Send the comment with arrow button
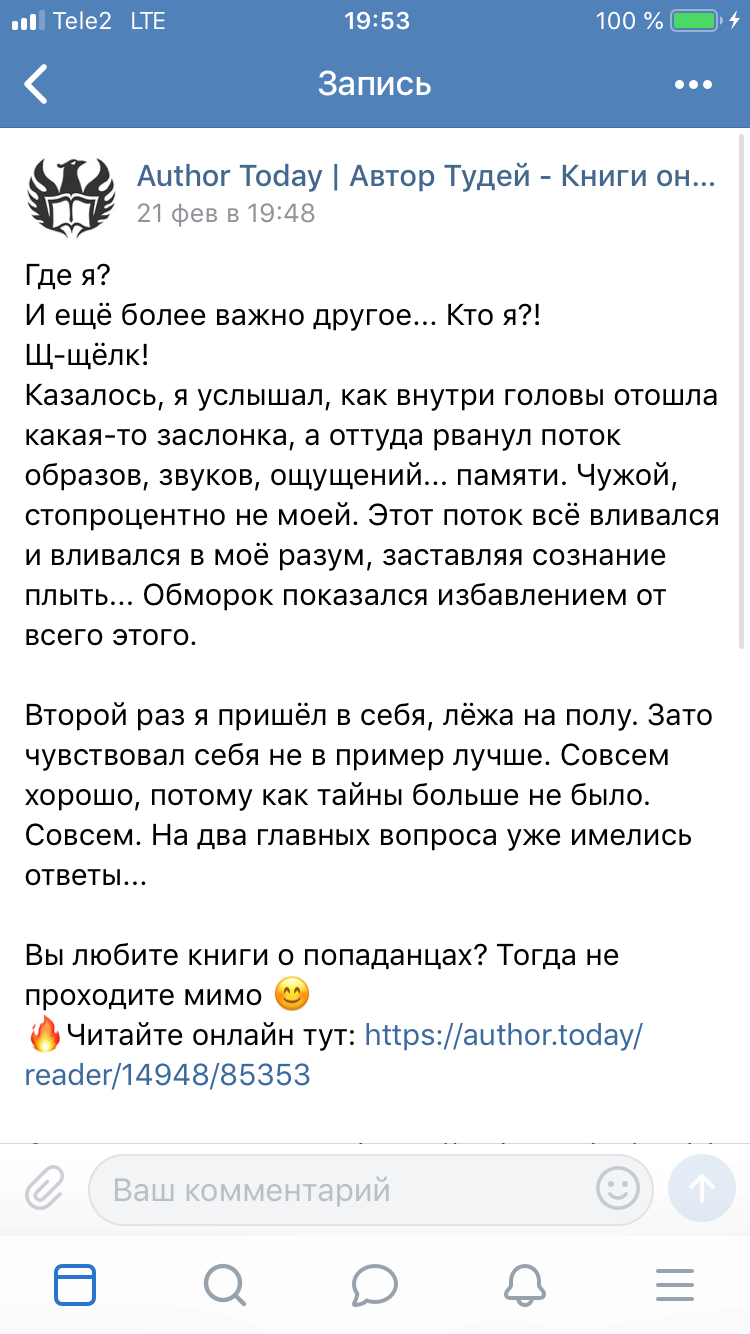 702,1188
